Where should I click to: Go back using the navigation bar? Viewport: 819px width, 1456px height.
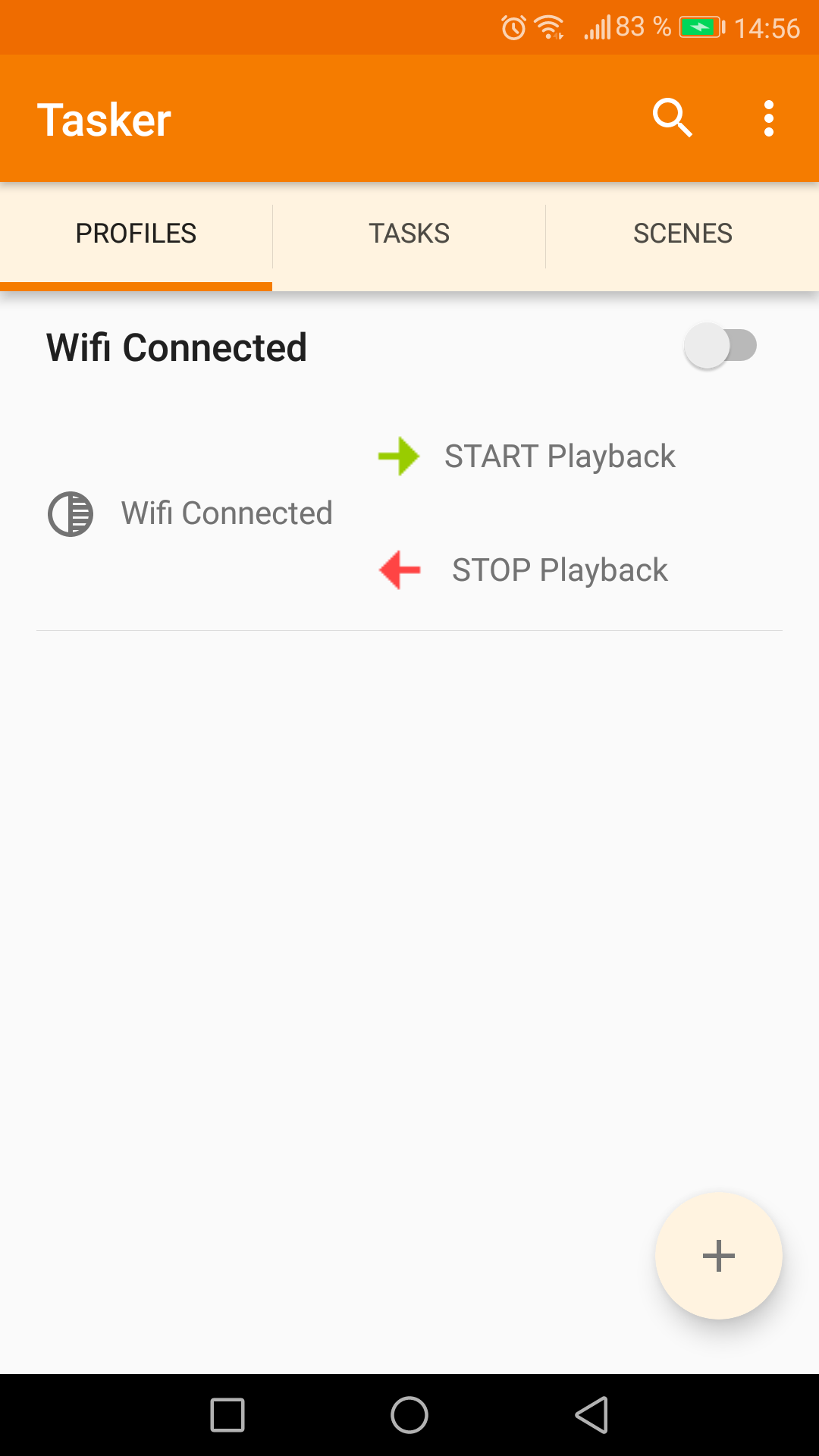592,1415
